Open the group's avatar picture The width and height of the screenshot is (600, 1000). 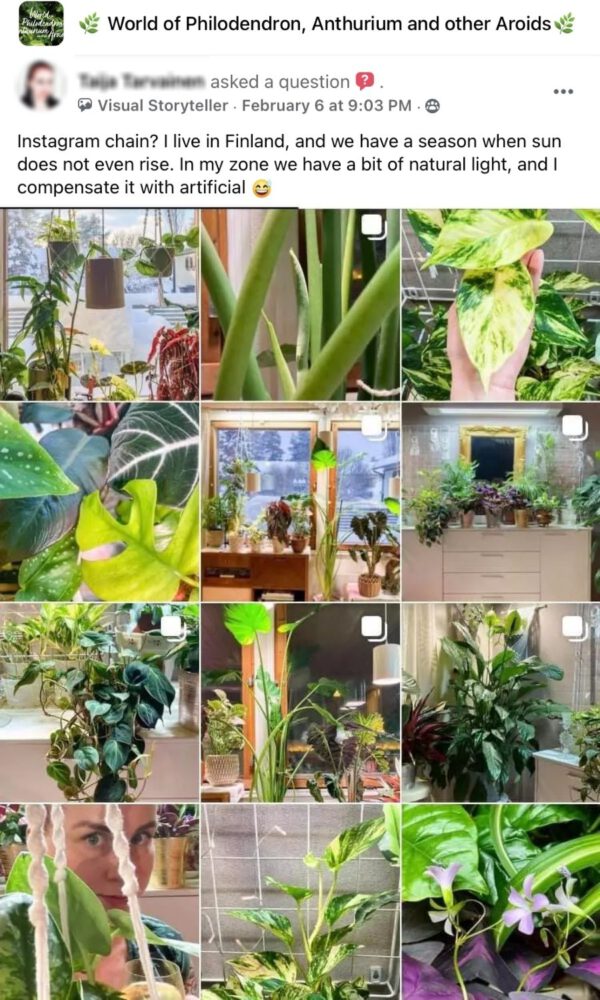click(x=41, y=24)
